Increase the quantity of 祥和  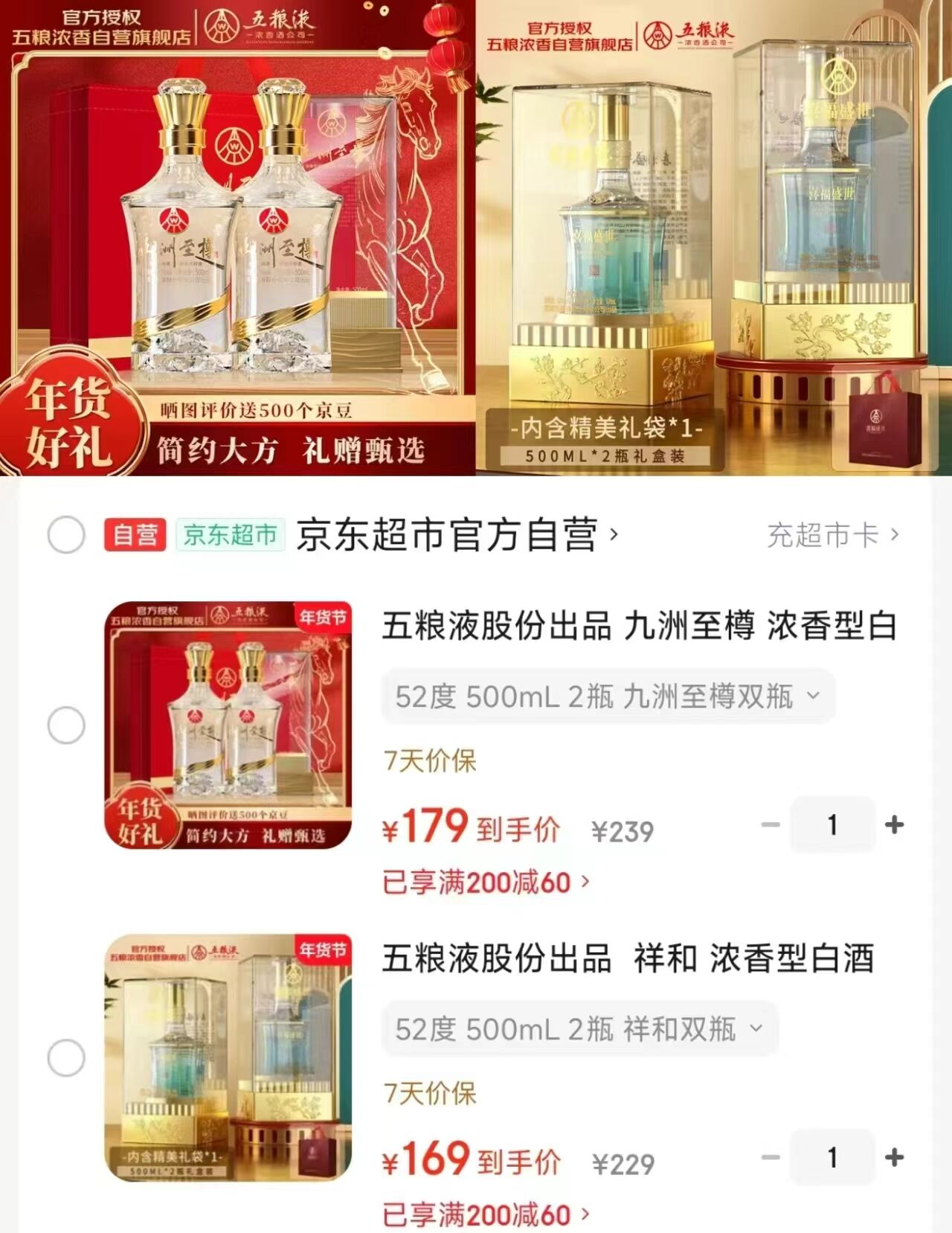[x=894, y=1157]
